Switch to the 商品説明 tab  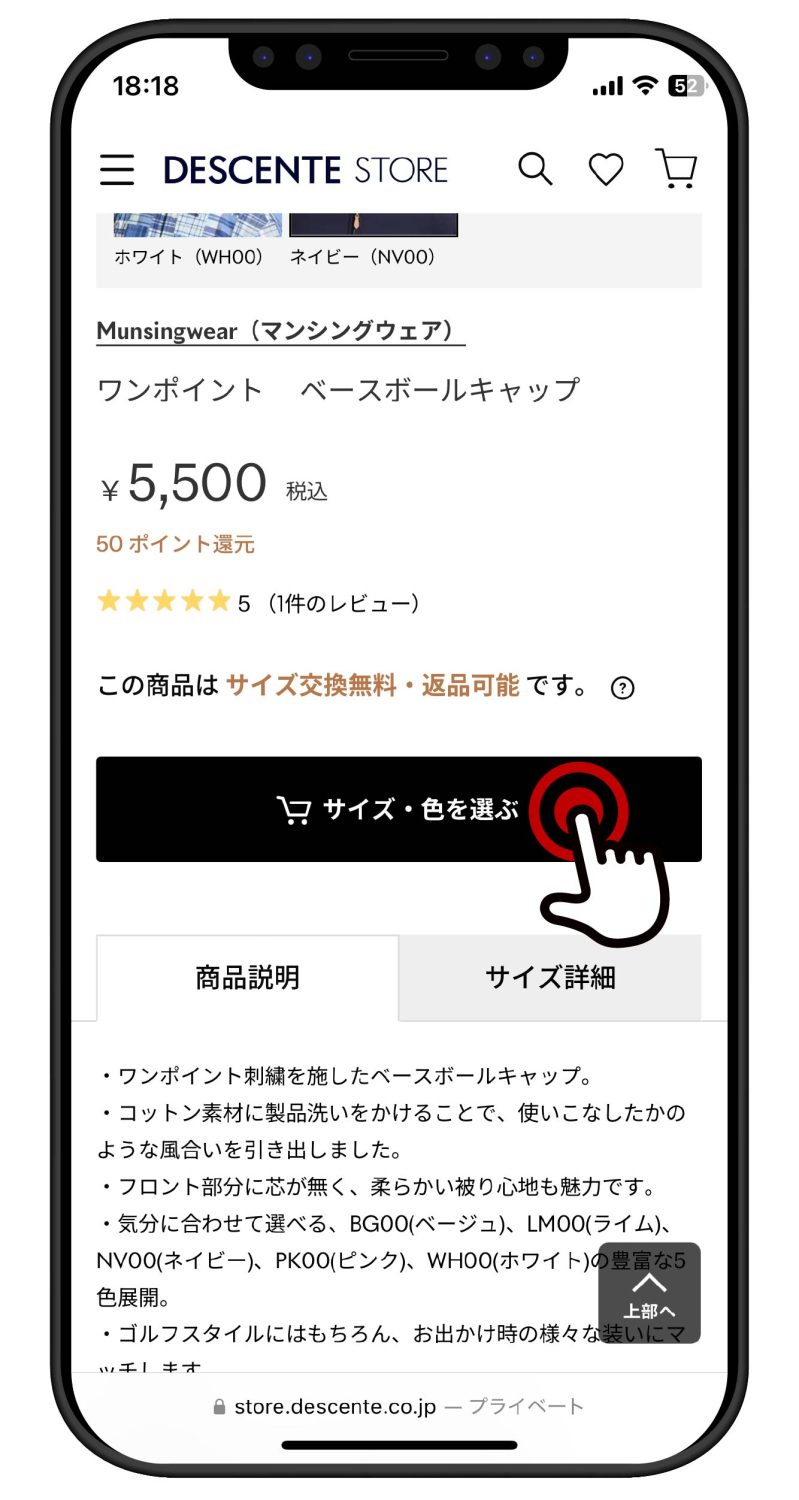click(247, 977)
